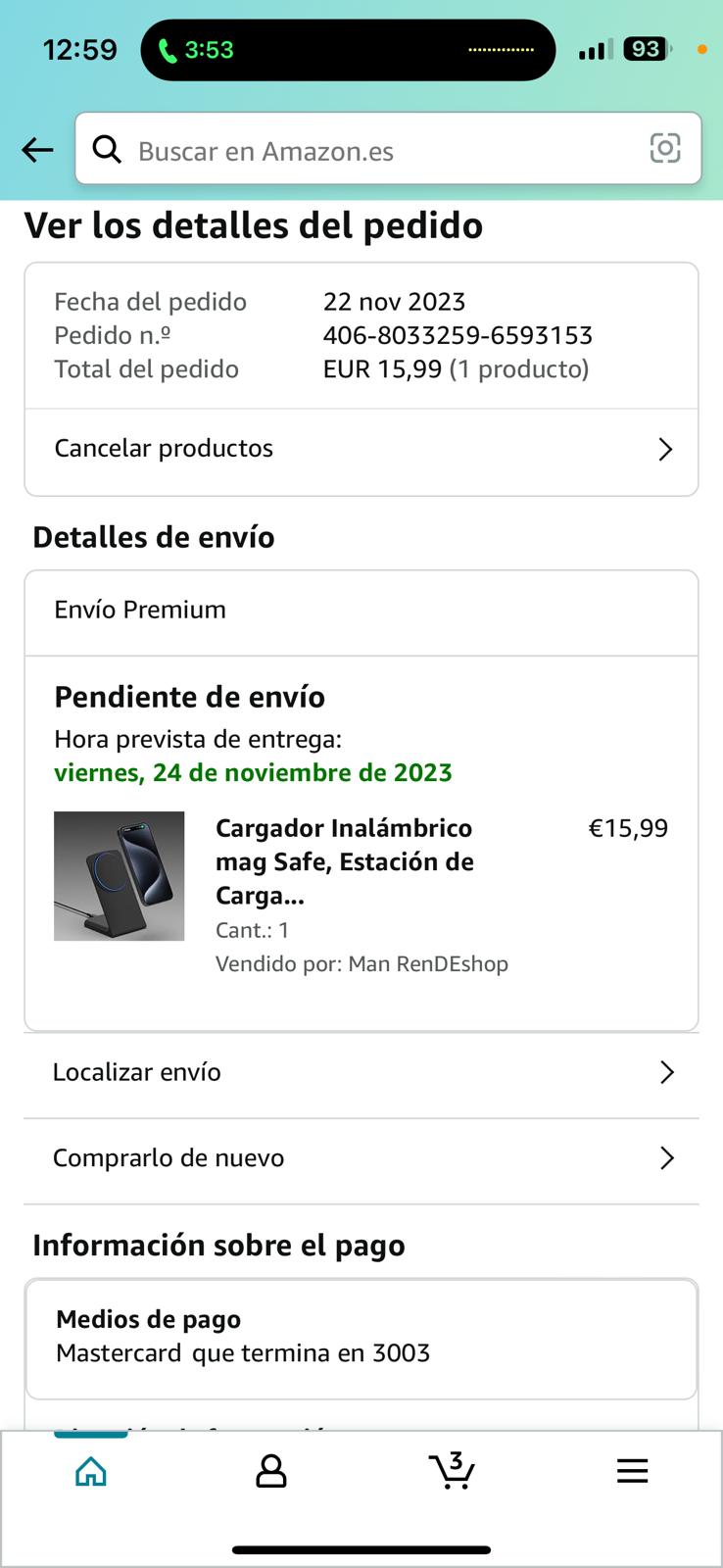Open Cancelar productos
This screenshot has height=1568, width=723.
tap(361, 449)
